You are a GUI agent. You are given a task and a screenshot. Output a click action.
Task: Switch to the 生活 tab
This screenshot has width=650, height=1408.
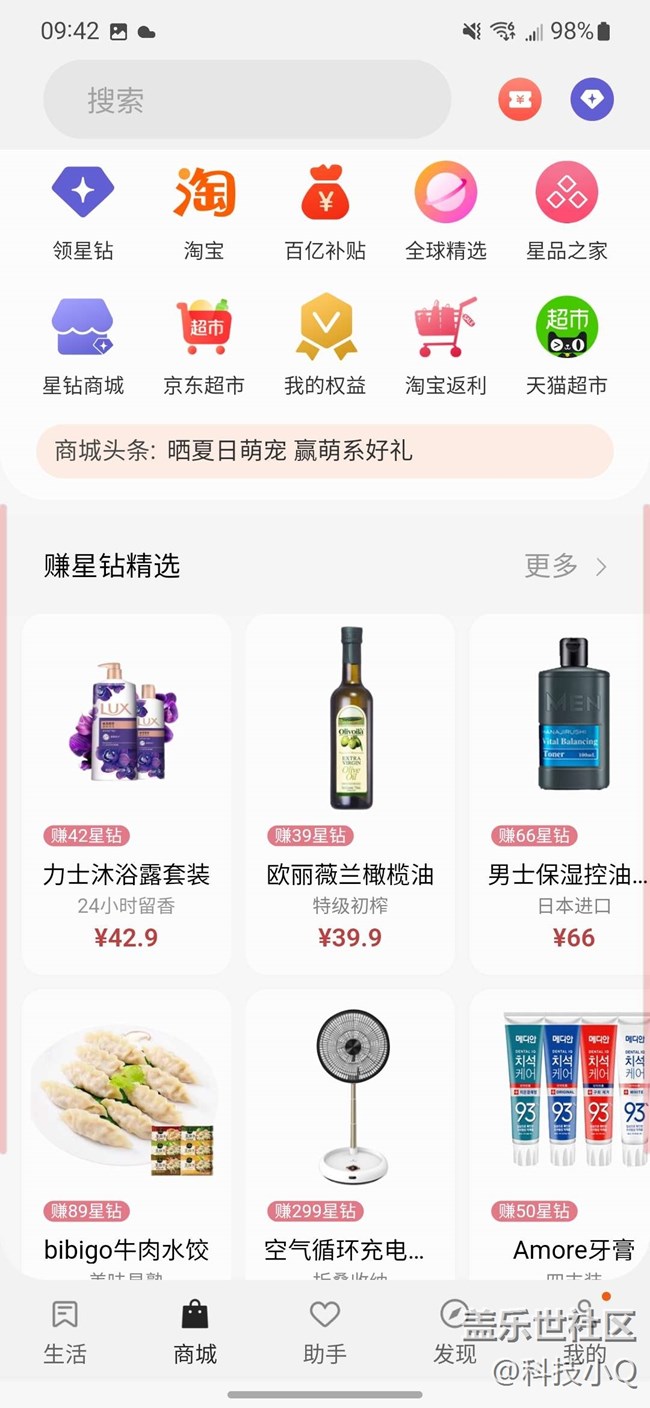[65, 1332]
